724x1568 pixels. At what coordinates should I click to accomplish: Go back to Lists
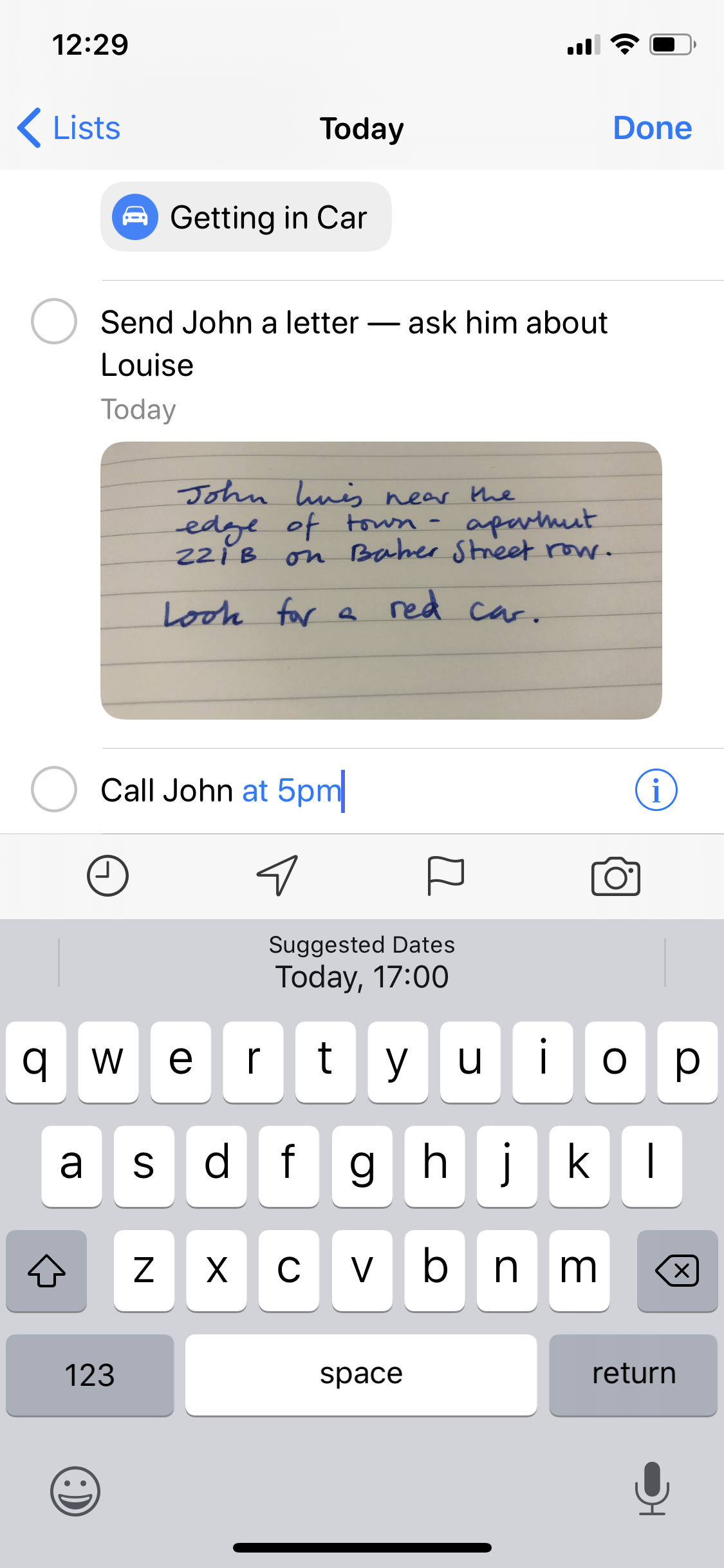(x=69, y=128)
